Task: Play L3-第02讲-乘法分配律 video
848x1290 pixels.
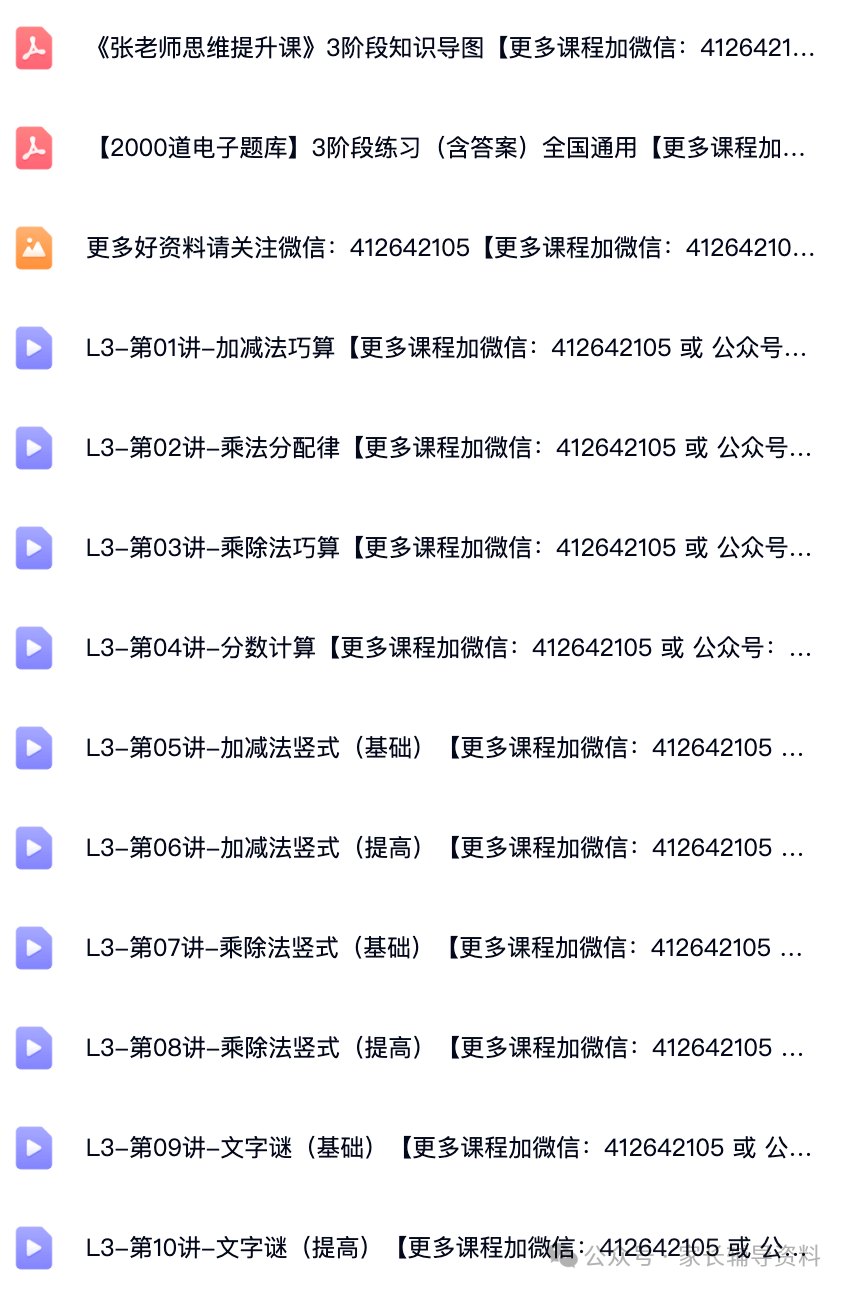Action: [450, 448]
